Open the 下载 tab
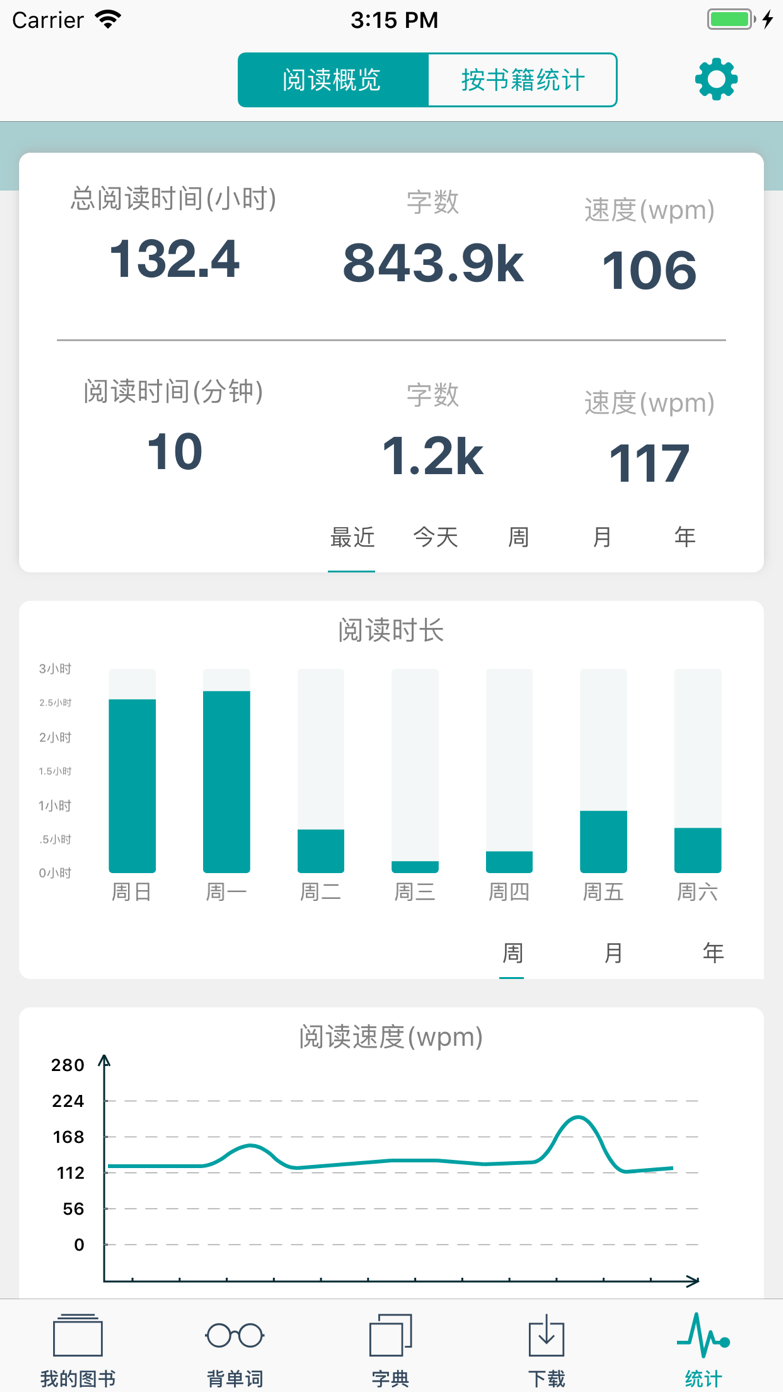783x1392 pixels. click(547, 1349)
